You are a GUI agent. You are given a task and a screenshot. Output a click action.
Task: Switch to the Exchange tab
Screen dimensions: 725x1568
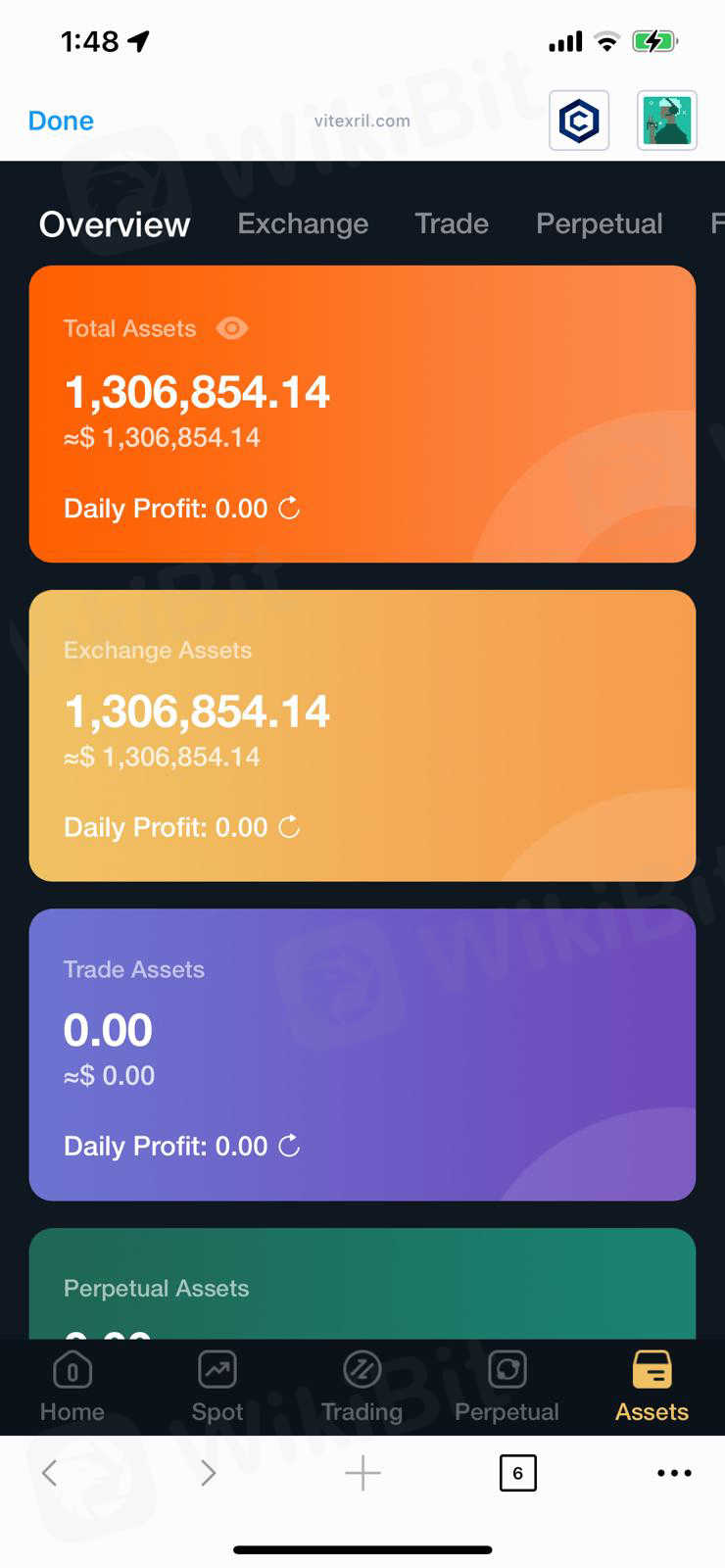point(303,223)
